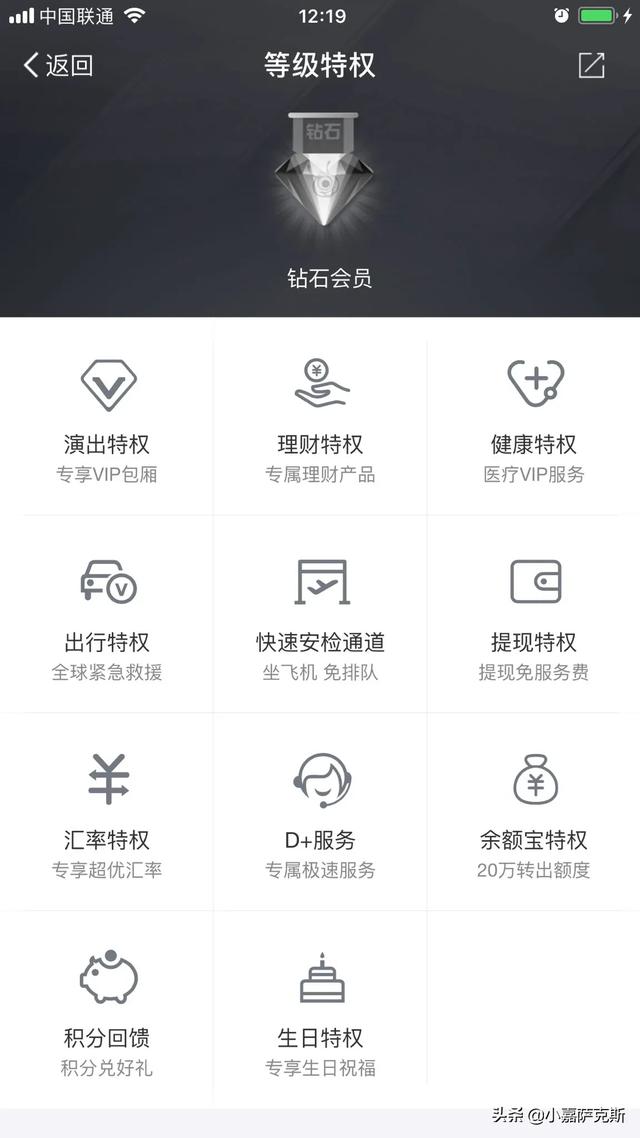Go back with the 返回 button
Viewport: 640px width, 1138px height.
(58, 66)
